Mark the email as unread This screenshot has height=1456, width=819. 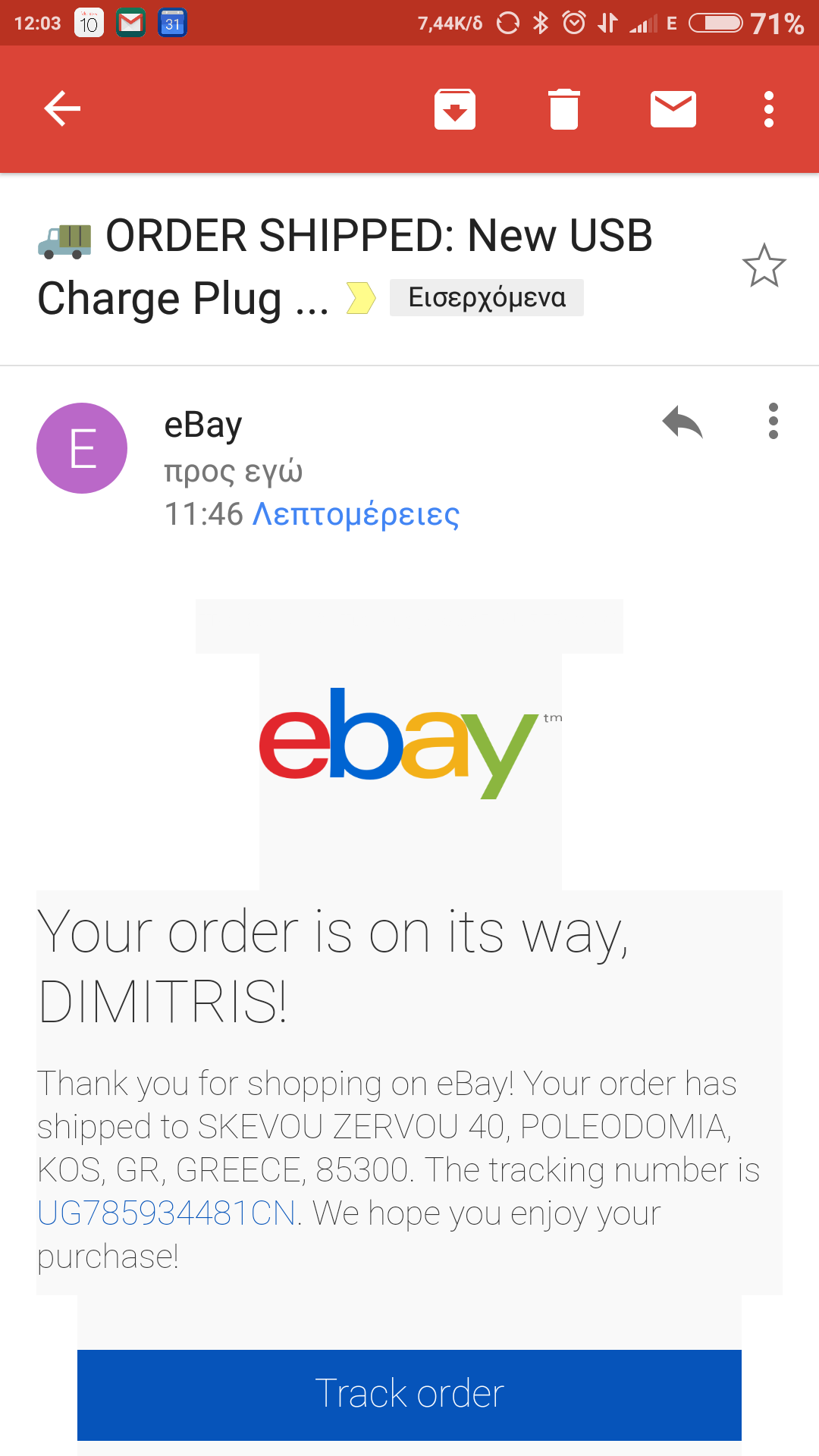point(673,109)
